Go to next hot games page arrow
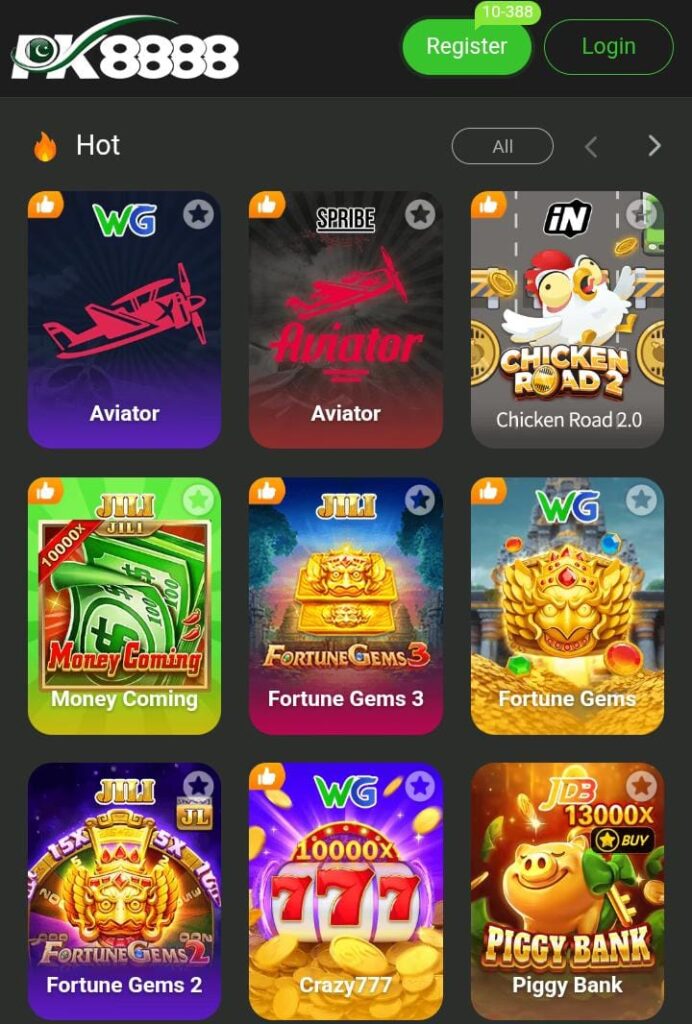This screenshot has height=1024, width=692. click(654, 147)
